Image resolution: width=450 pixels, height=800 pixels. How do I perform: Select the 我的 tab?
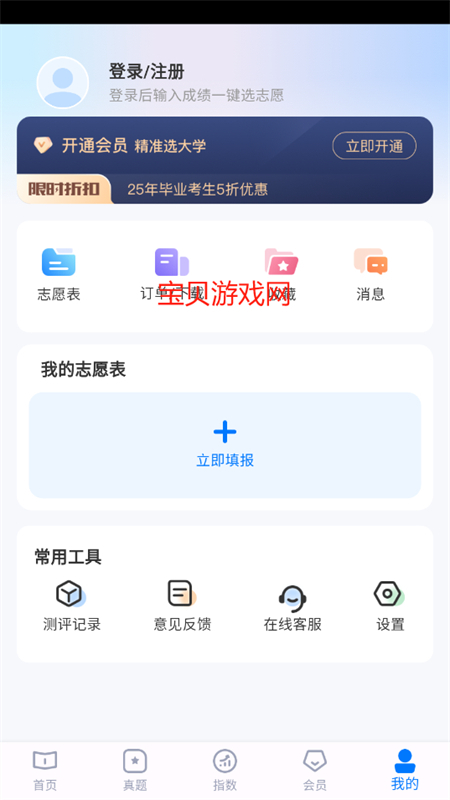click(405, 770)
